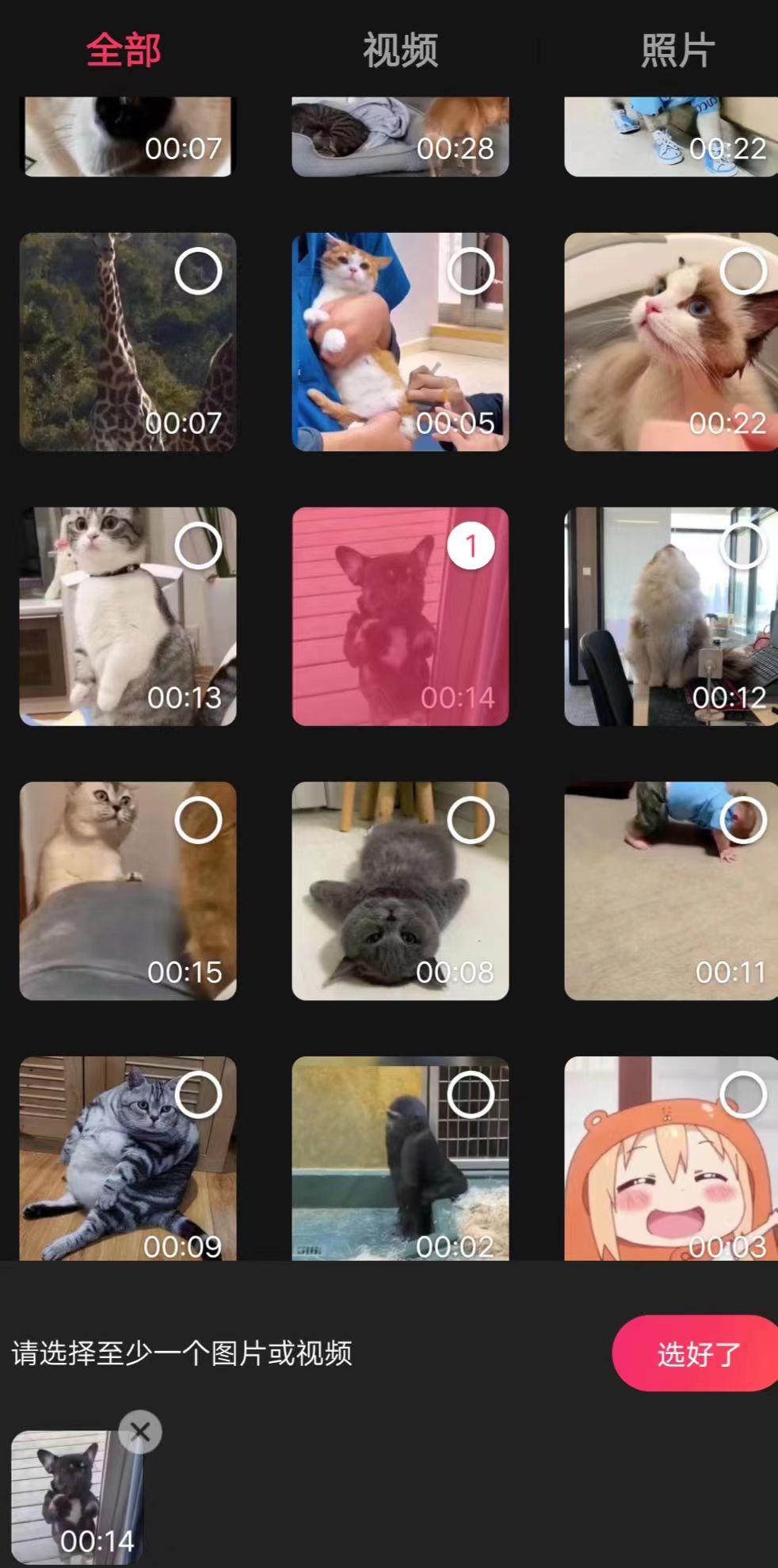The height and width of the screenshot is (1568, 778).
Task: Remove the selected 00:14 clip
Action: tap(140, 1432)
